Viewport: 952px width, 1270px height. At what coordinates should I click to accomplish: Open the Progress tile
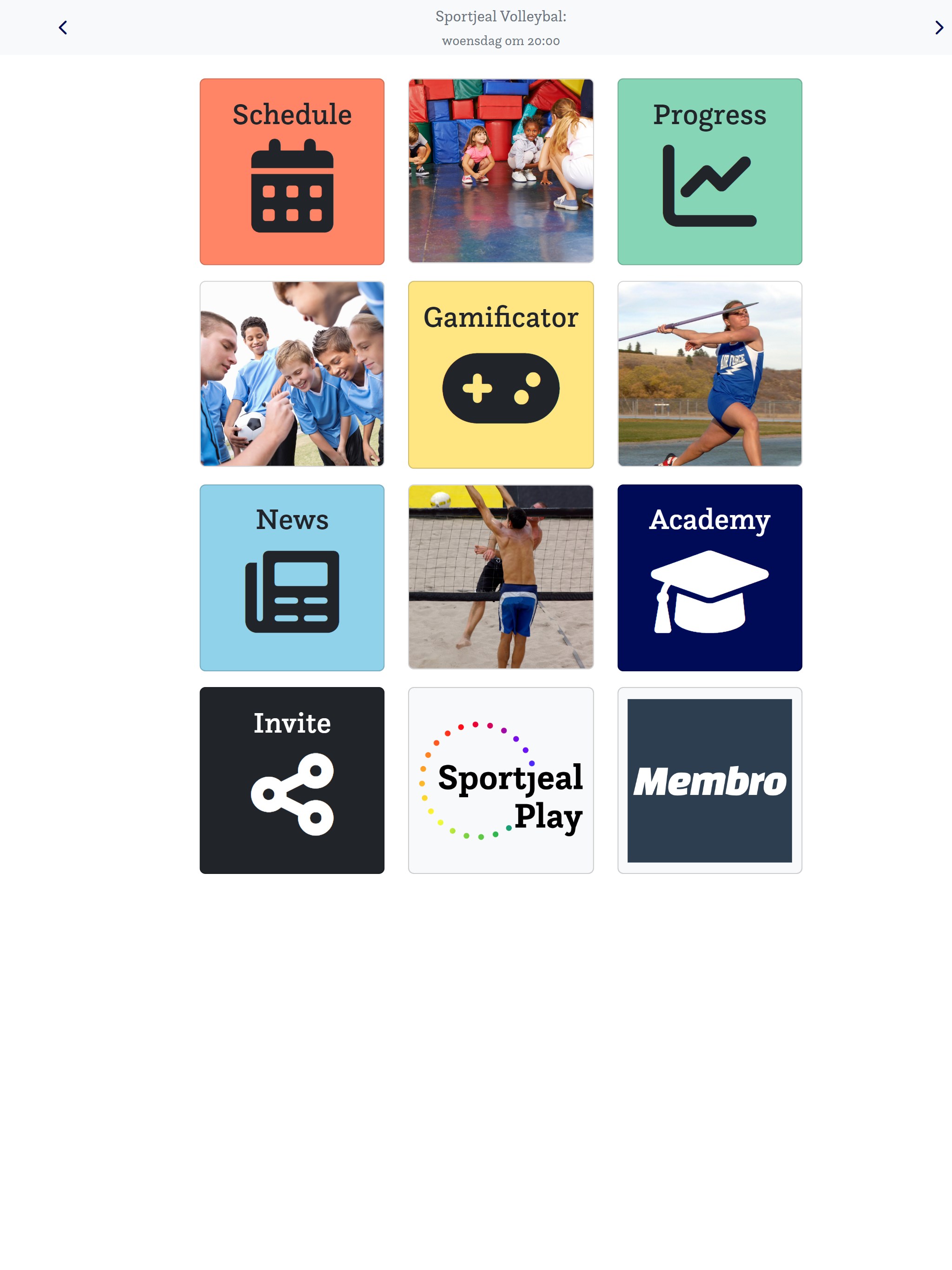click(x=709, y=172)
